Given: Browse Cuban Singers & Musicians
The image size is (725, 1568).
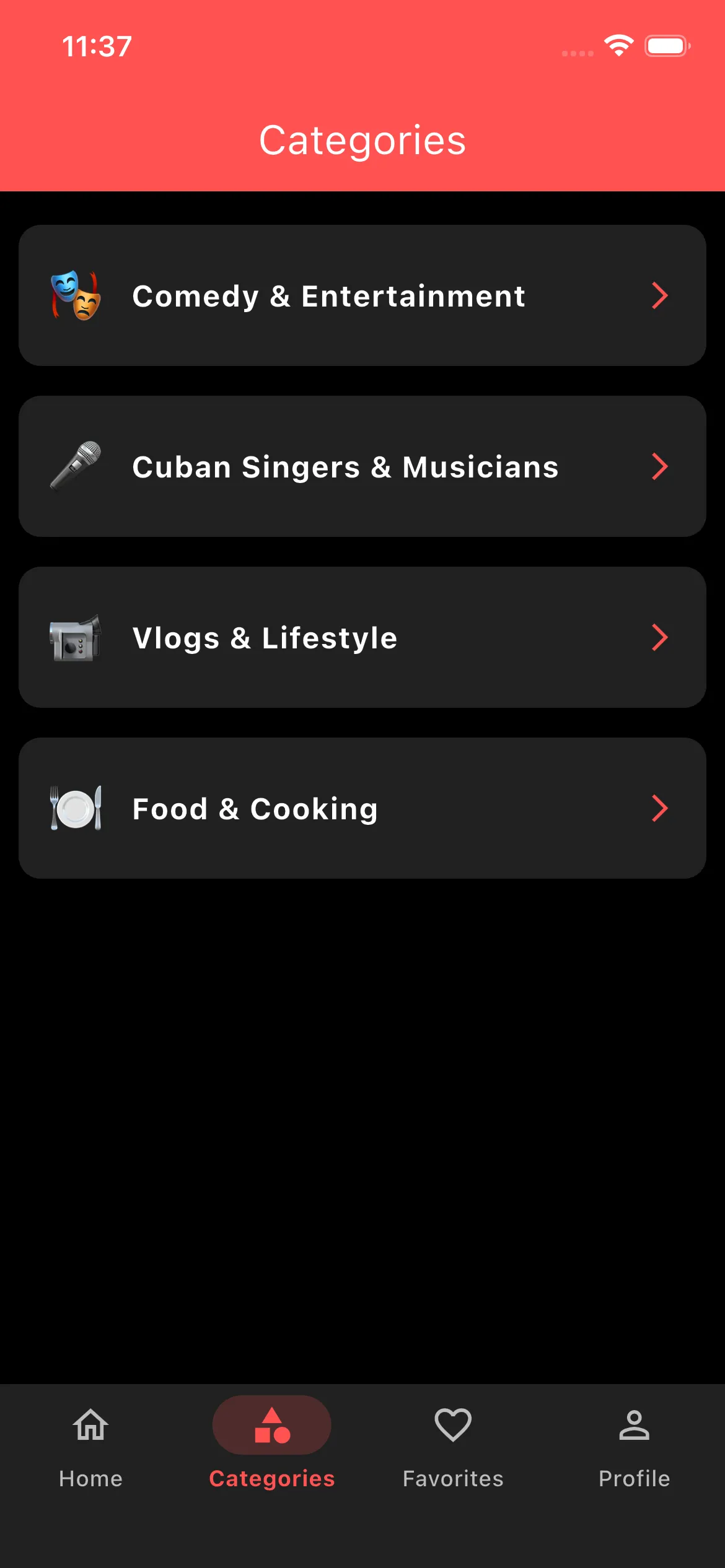Looking at the screenshot, I should click(x=362, y=466).
